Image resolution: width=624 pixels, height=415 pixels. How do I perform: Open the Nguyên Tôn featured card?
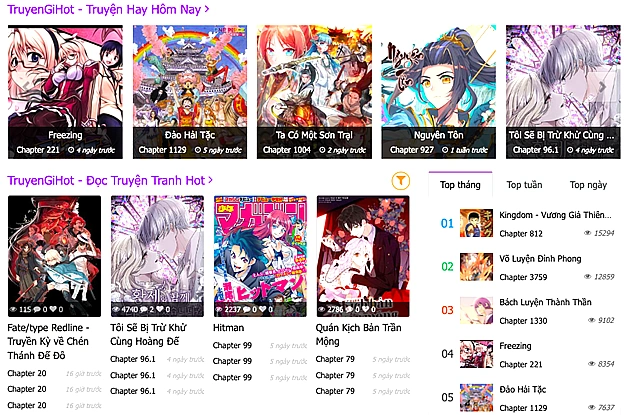pos(439,91)
